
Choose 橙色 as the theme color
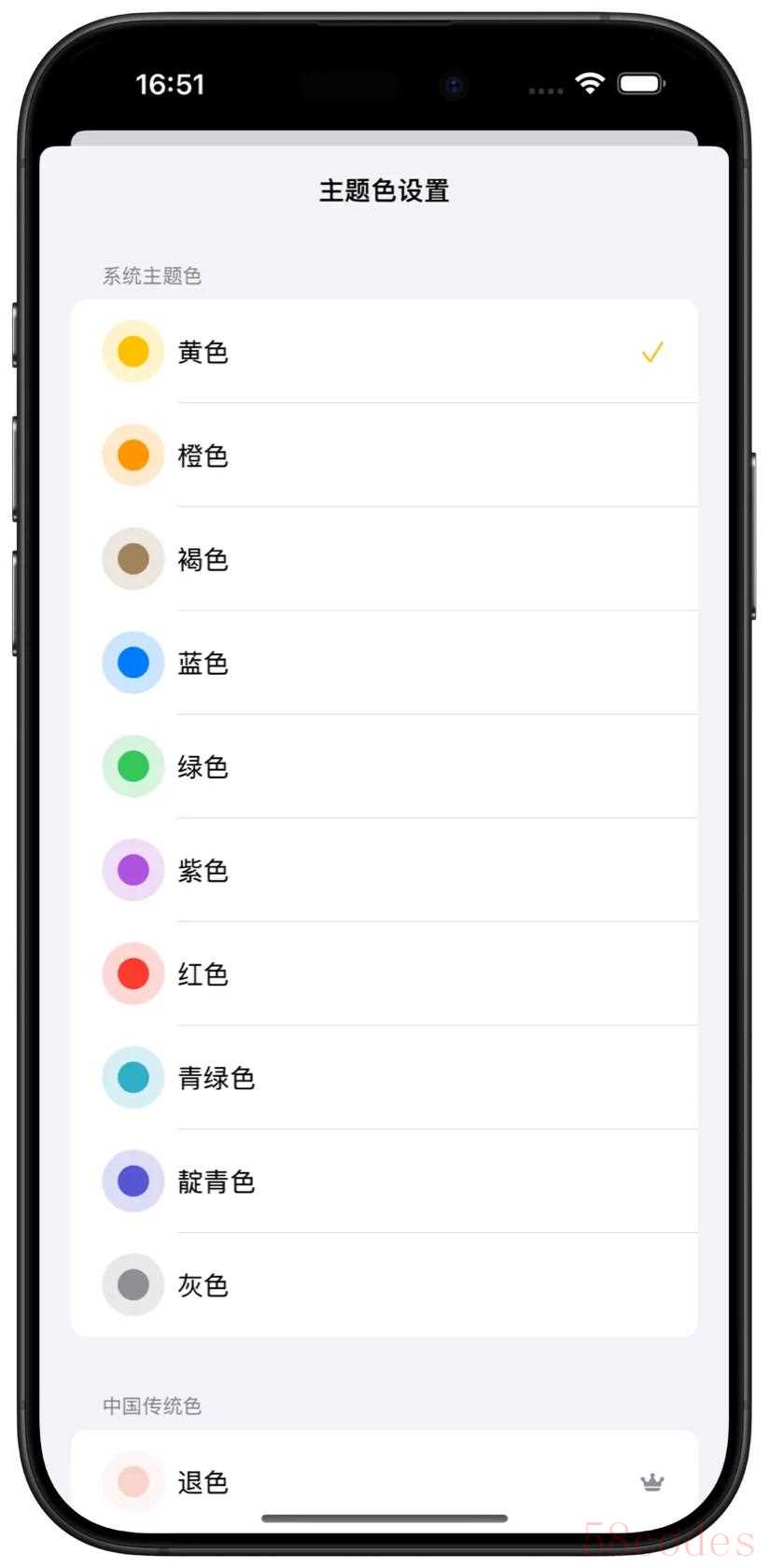[x=384, y=455]
